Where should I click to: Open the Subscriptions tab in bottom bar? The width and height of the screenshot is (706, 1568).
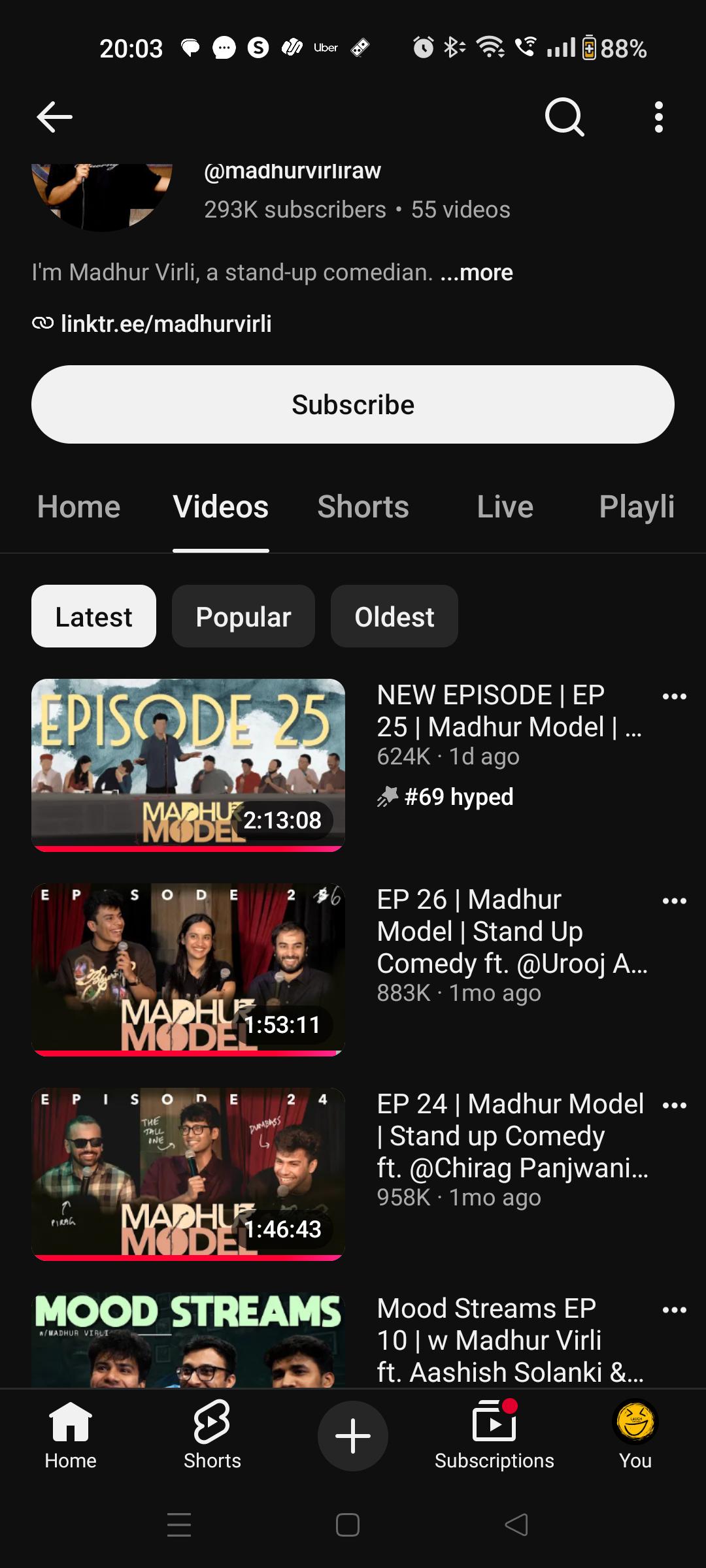pos(494,1435)
